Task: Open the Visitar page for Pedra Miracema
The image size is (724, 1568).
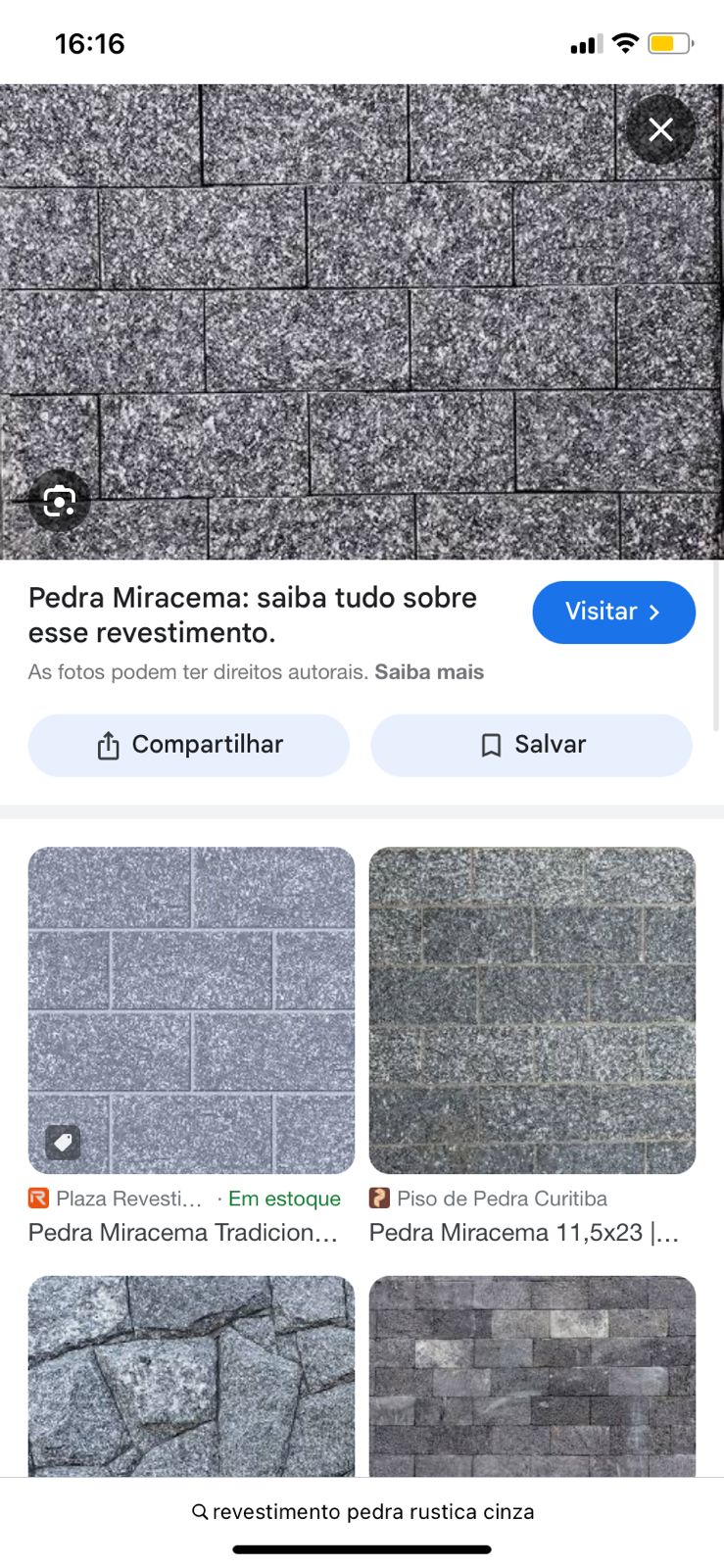Action: pyautogui.click(x=613, y=612)
